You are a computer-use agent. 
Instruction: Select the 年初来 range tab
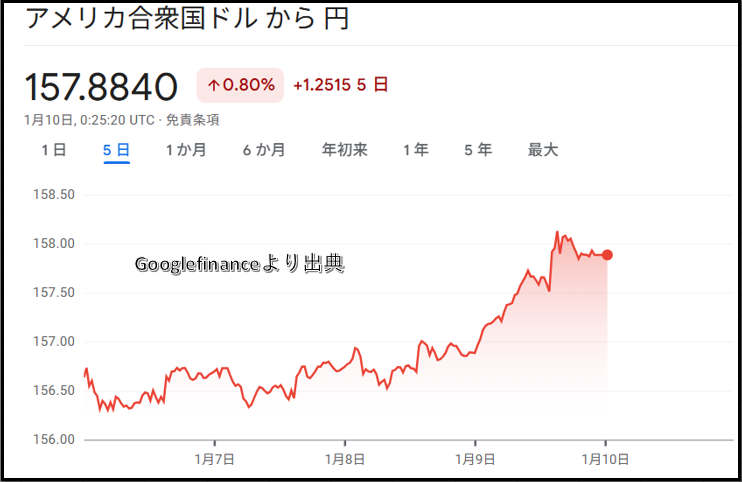pos(344,150)
